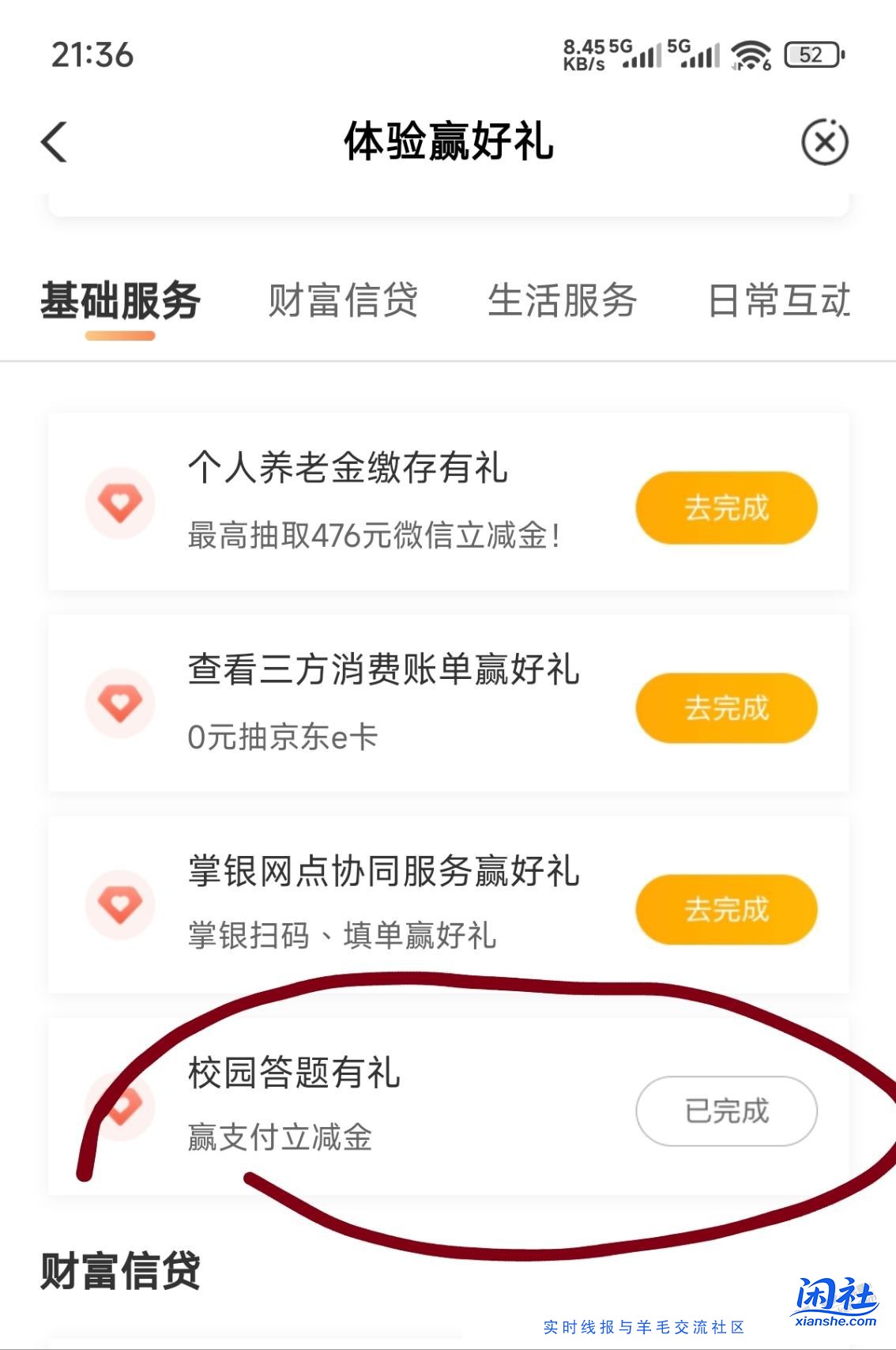
Task: Tap the heart icon beside 查看三方消费账单赢好礼
Action: [120, 703]
